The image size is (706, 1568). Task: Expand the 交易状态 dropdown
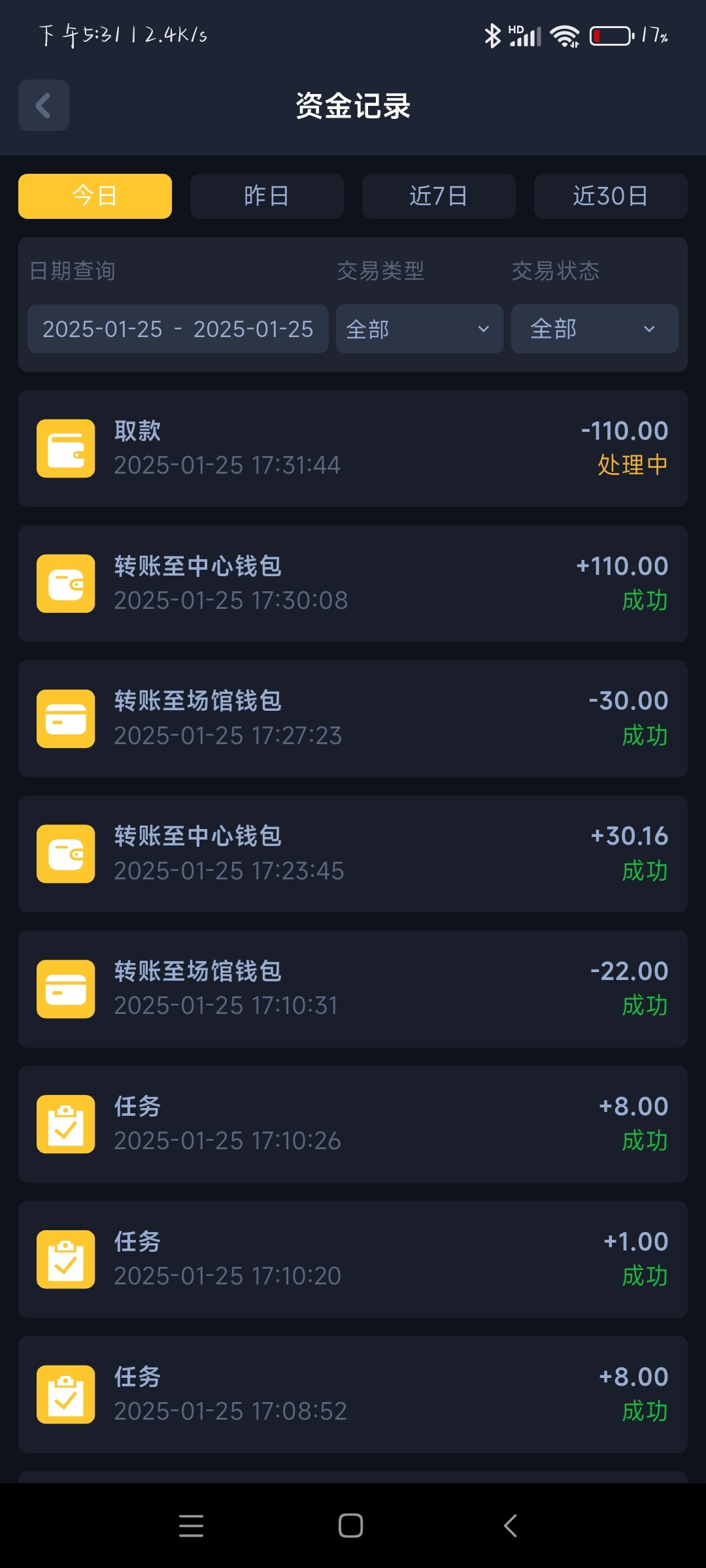(594, 329)
